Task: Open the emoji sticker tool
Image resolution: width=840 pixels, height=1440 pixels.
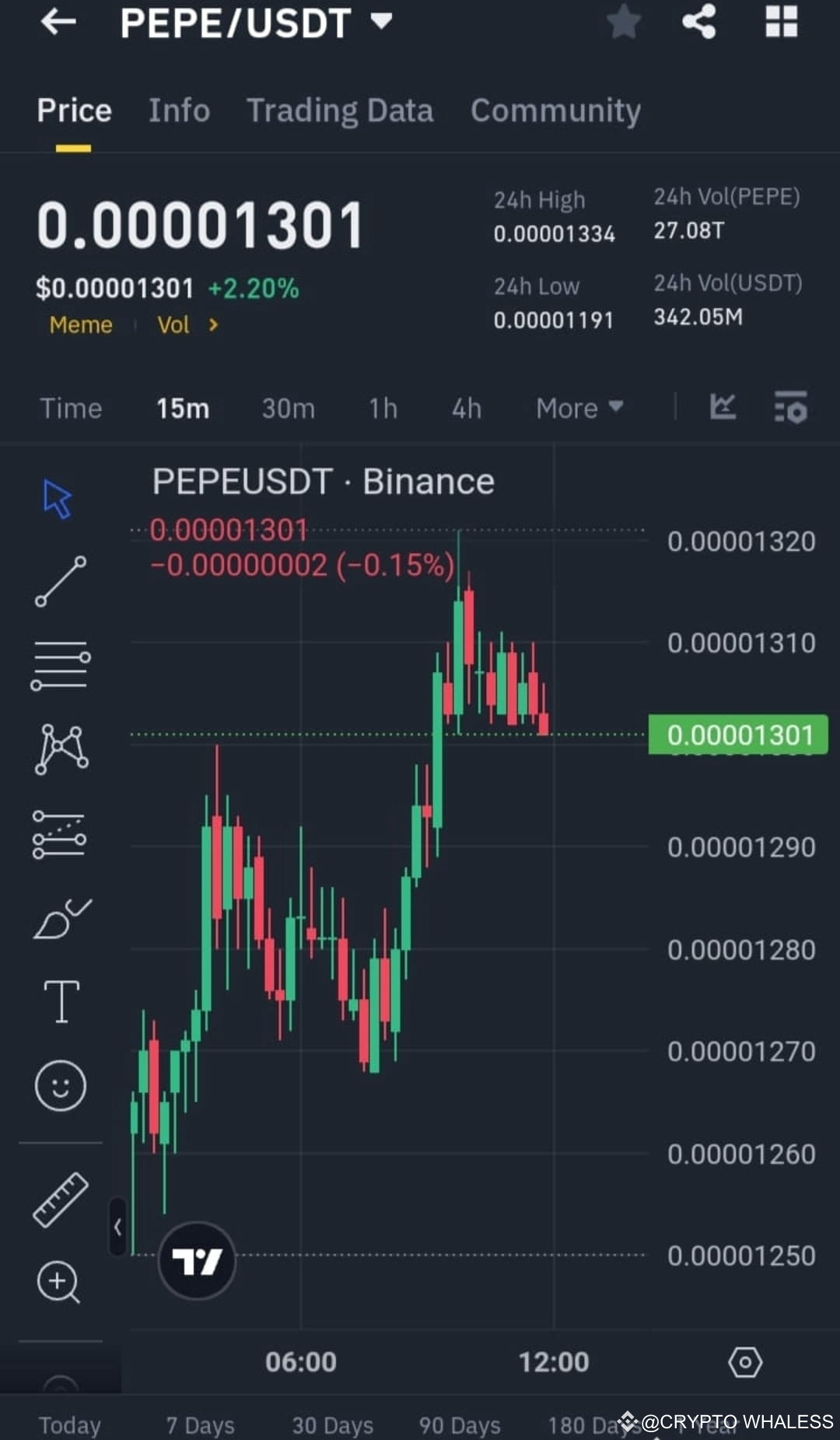Action: pos(61,1085)
